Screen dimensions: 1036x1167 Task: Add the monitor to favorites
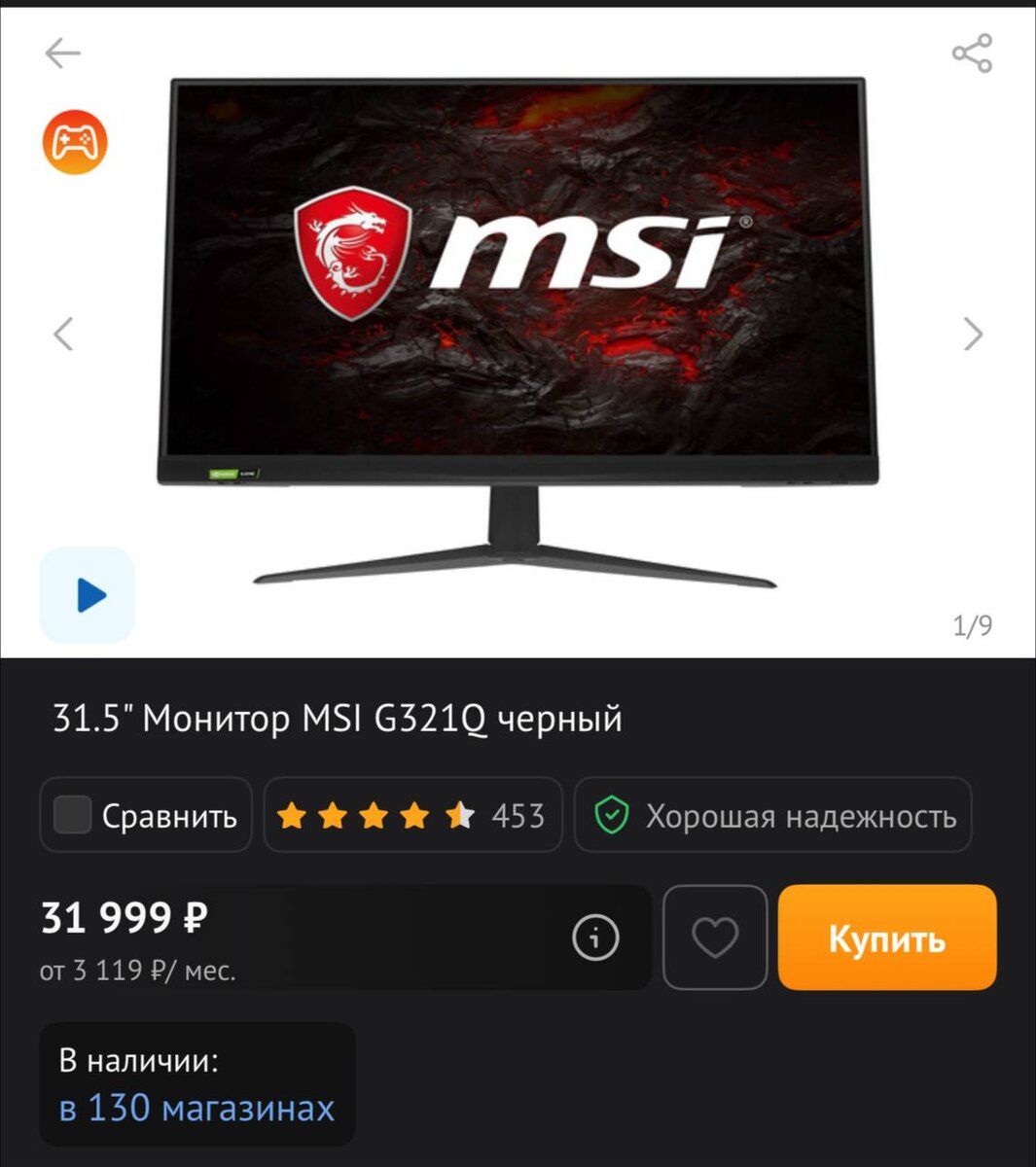pyautogui.click(x=715, y=937)
